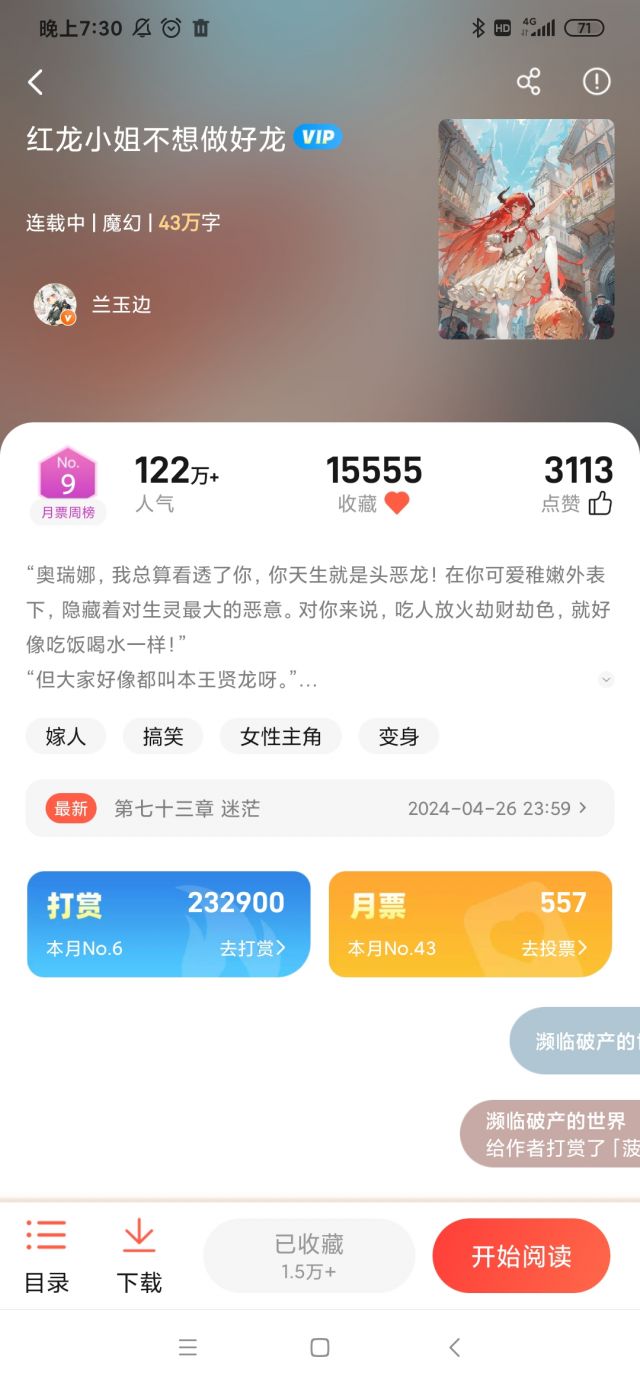Expand the full synopsis text

point(605,680)
